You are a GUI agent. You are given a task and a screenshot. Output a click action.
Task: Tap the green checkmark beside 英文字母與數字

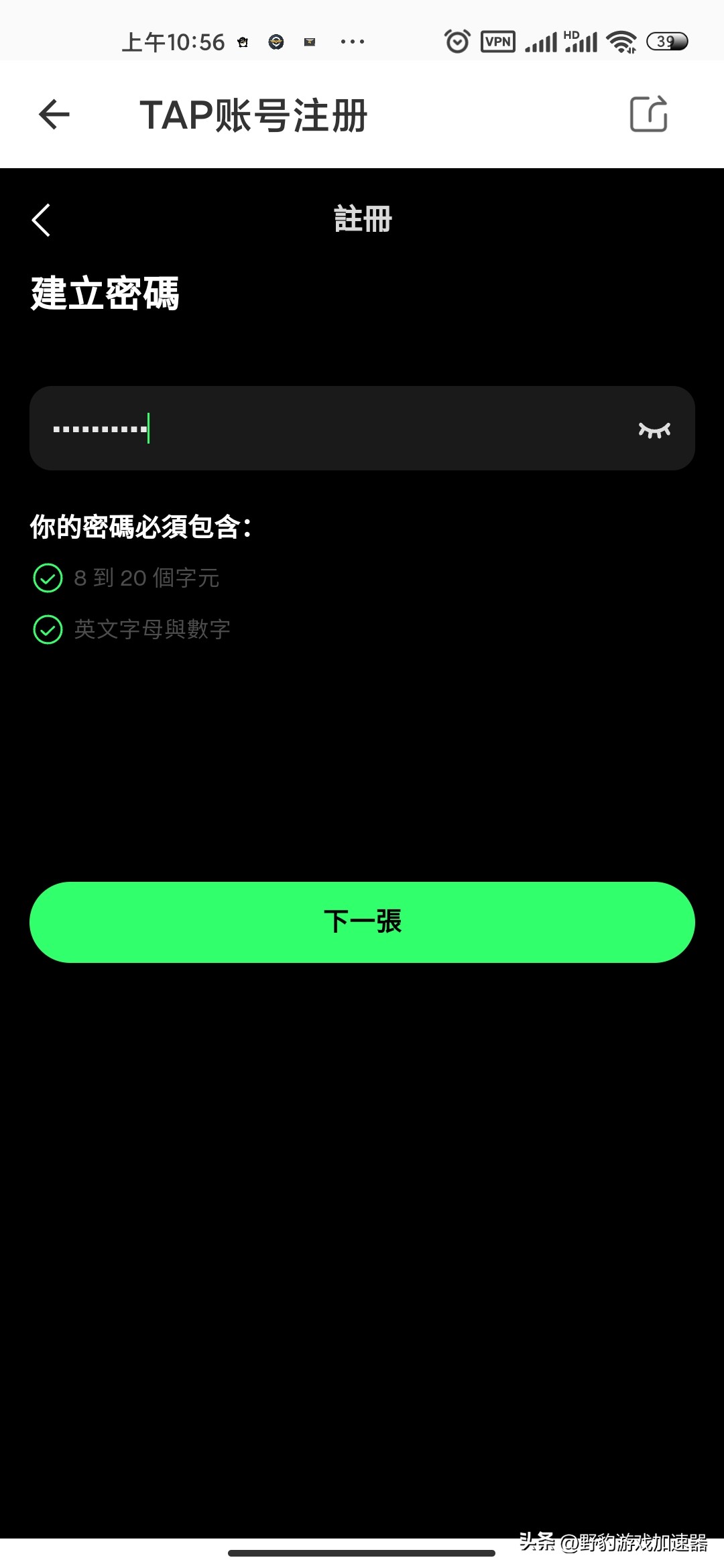tap(47, 629)
